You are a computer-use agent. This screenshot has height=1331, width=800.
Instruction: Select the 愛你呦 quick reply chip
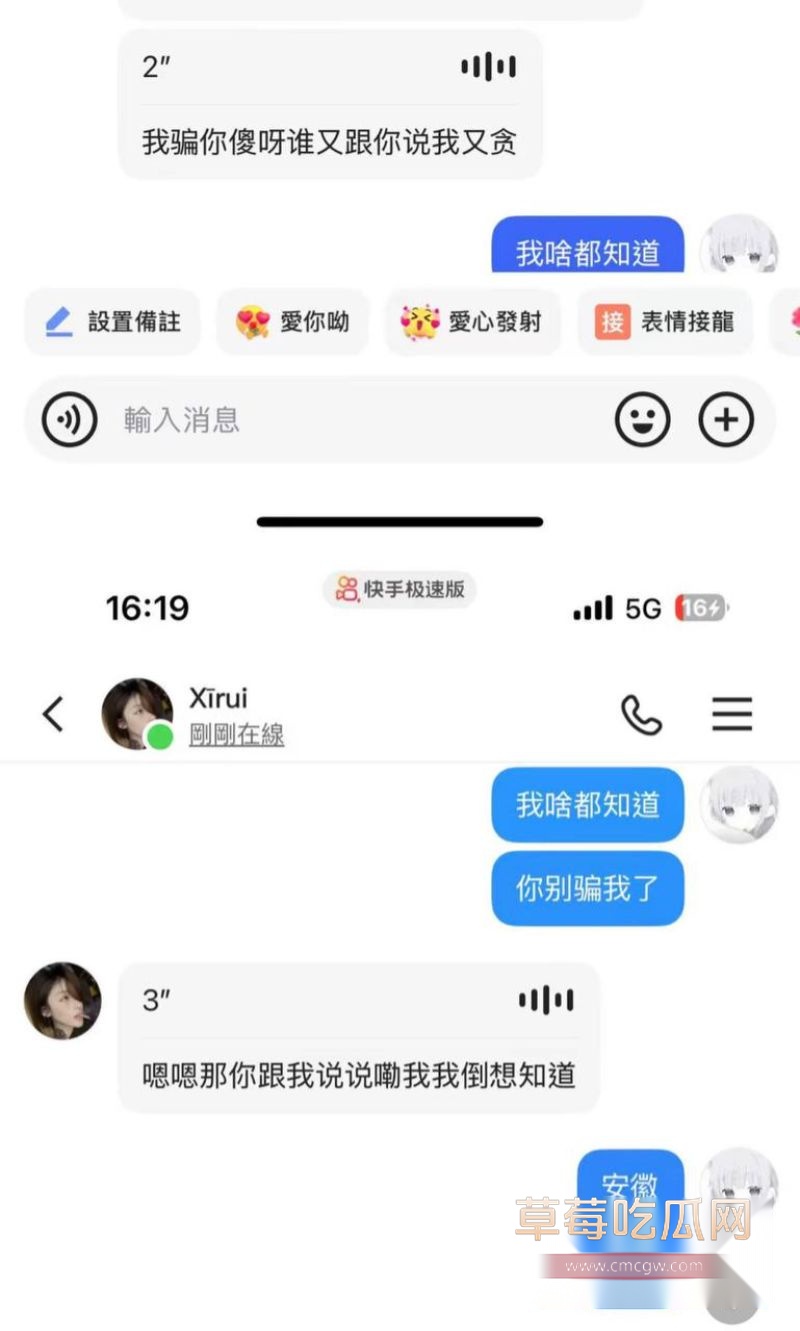[293, 322]
